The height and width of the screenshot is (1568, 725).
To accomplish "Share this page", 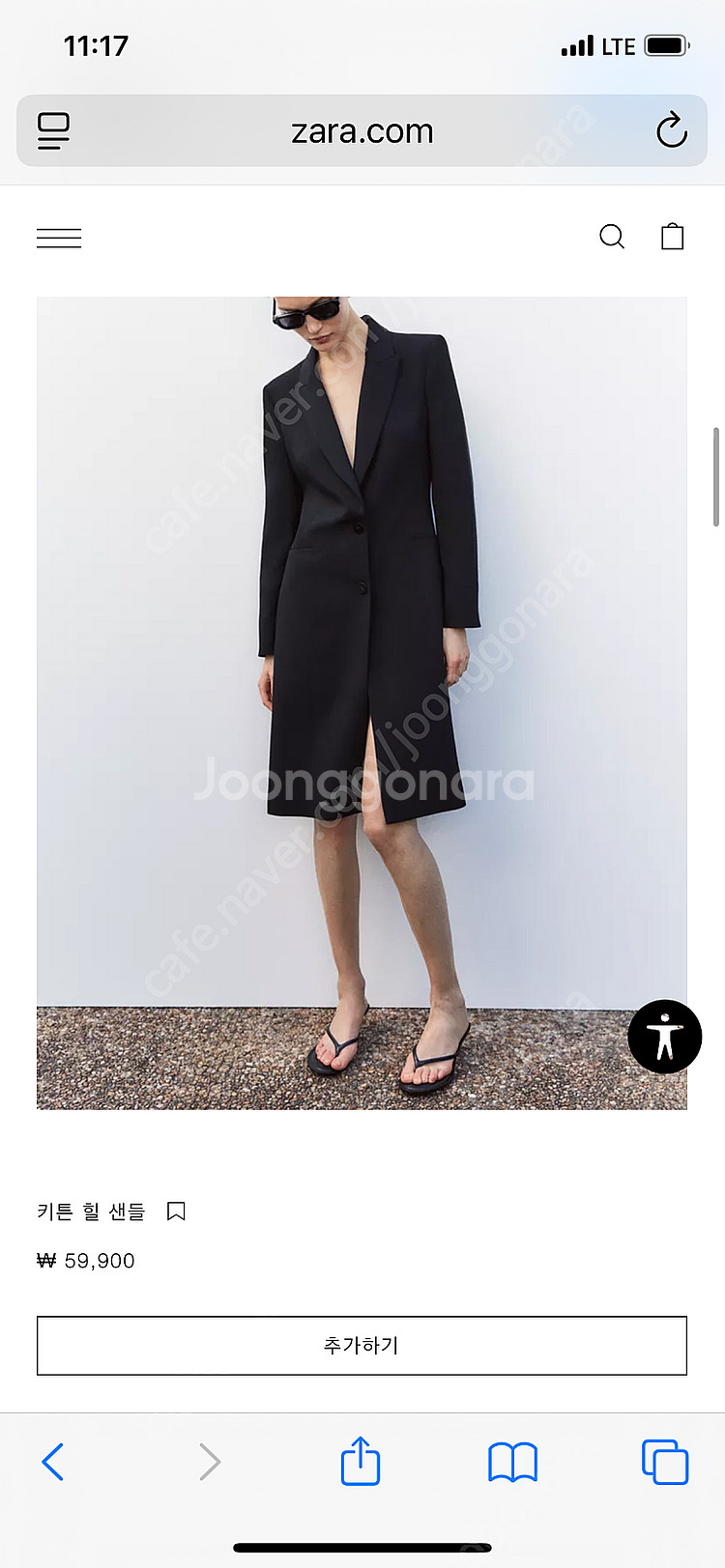I will pos(361,1461).
